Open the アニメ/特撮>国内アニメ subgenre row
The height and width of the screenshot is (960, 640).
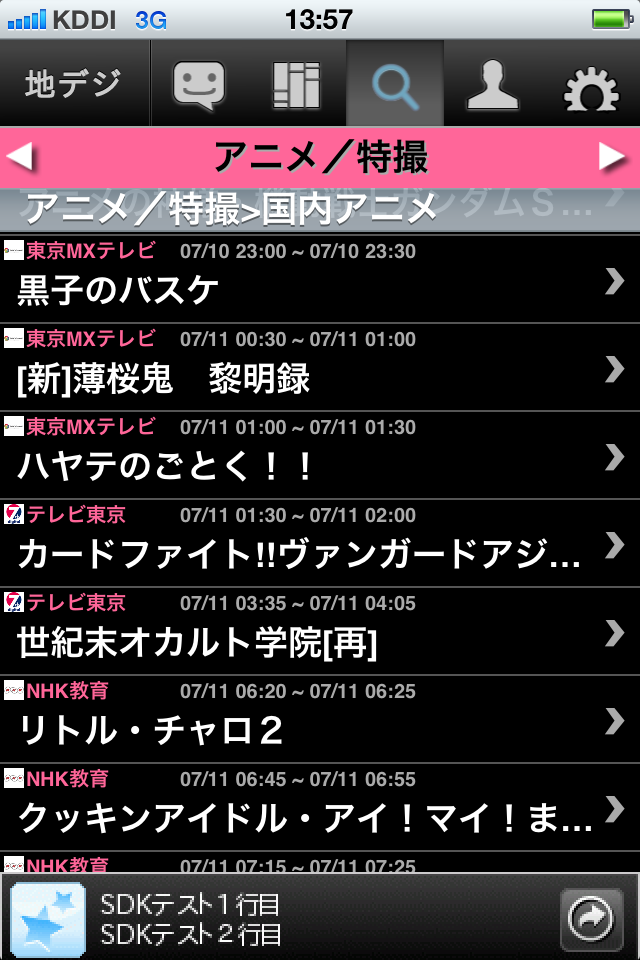point(320,209)
